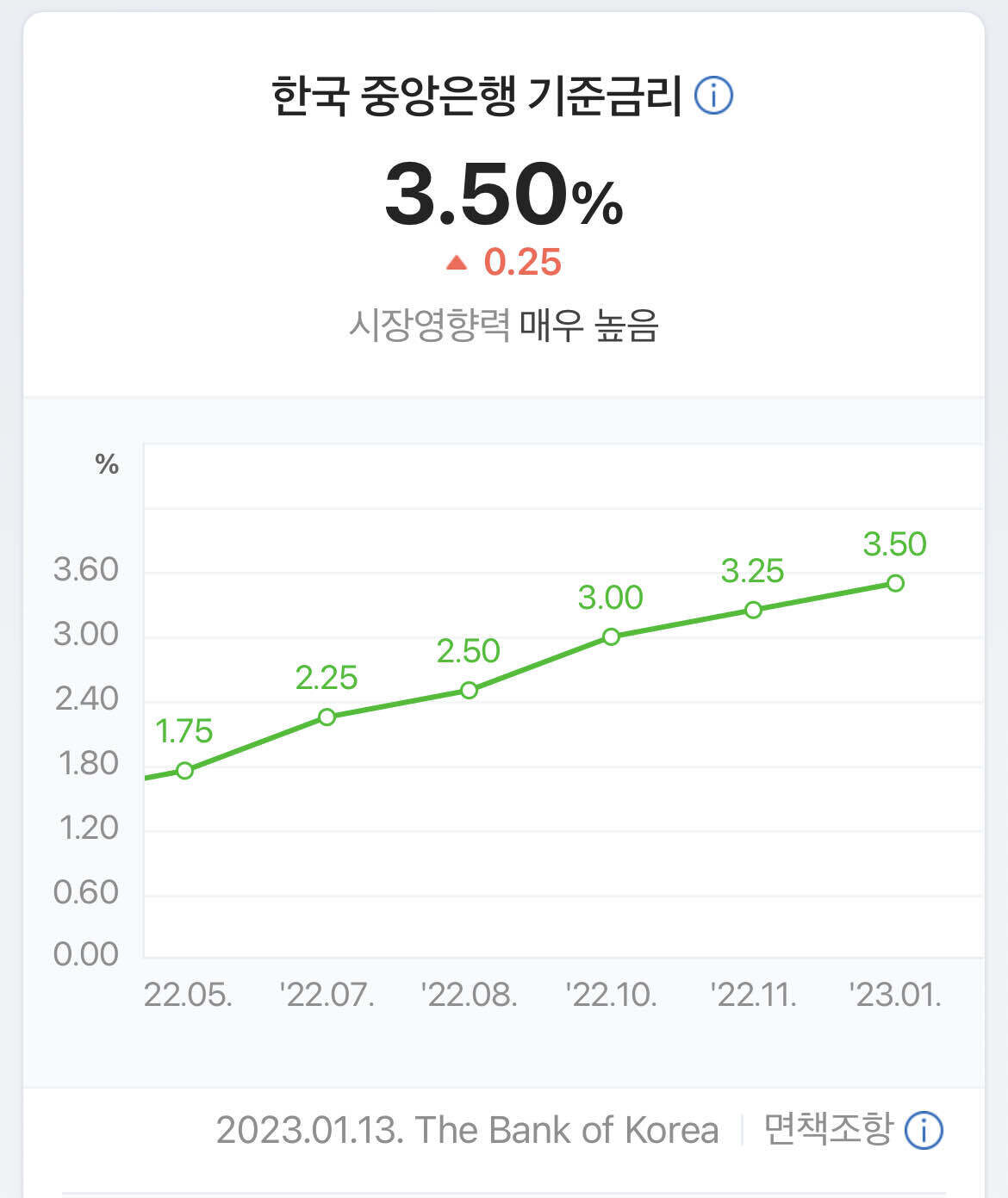The image size is (1008, 1198).
Task: Click the 3.25 data point marker
Action: tap(751, 610)
